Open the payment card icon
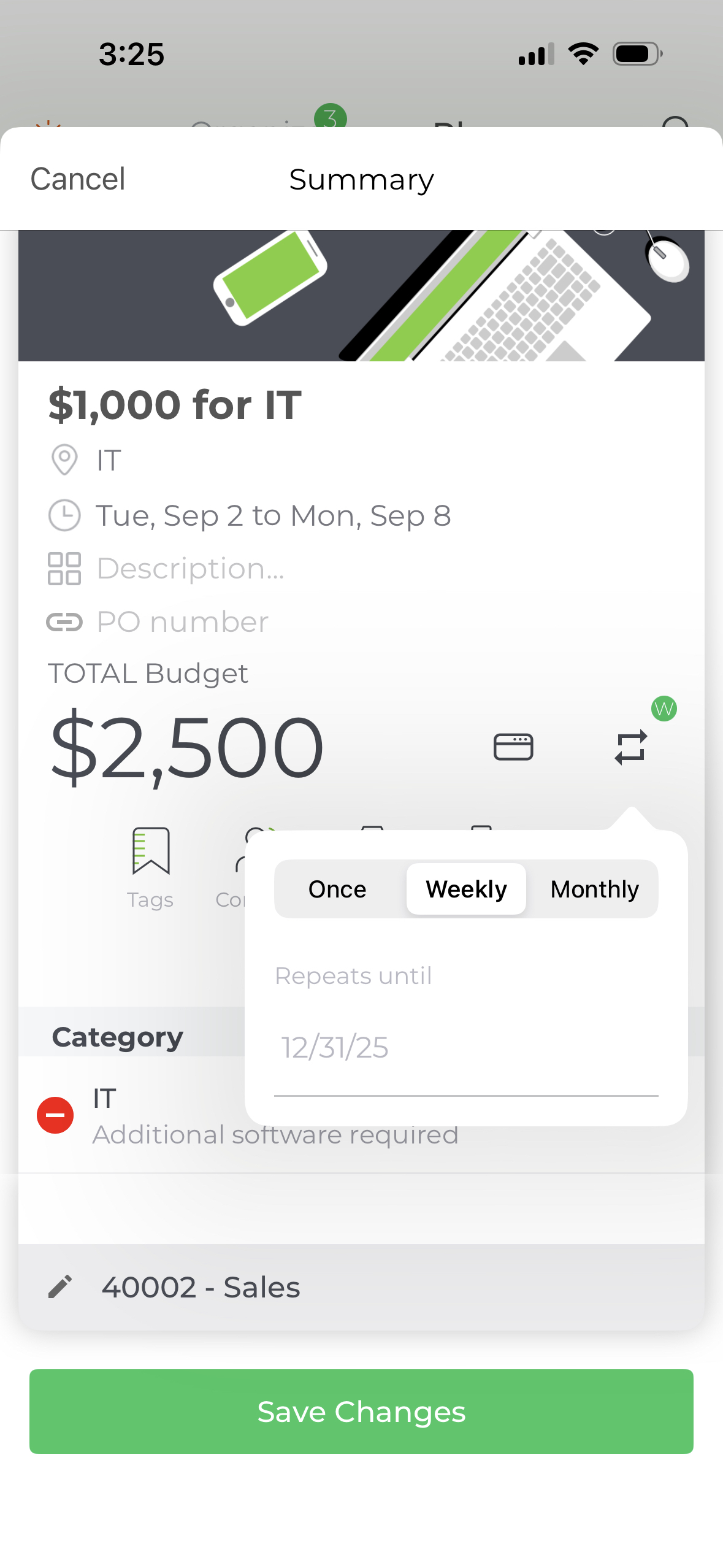The image size is (723, 1568). [513, 747]
